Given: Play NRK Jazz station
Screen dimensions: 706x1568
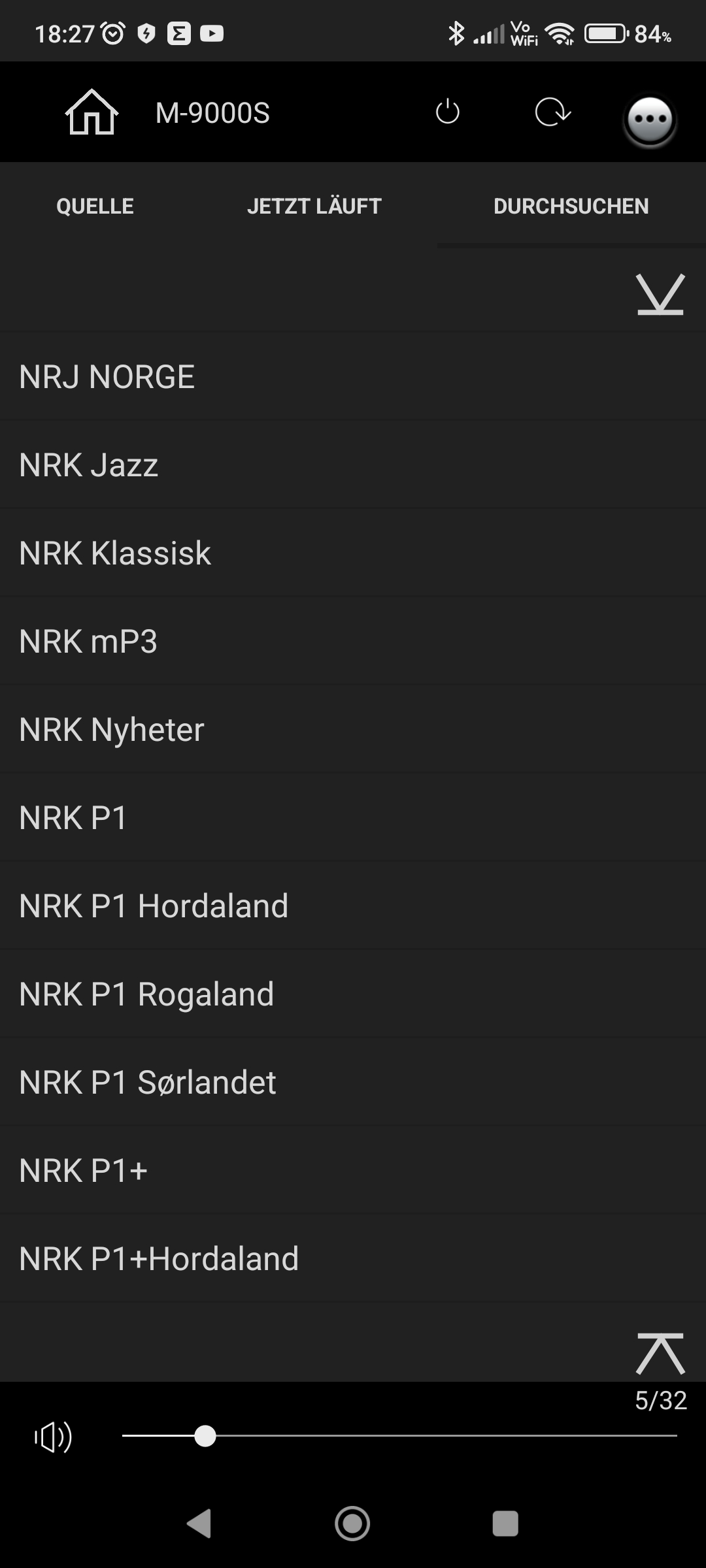Looking at the screenshot, I should click(353, 465).
